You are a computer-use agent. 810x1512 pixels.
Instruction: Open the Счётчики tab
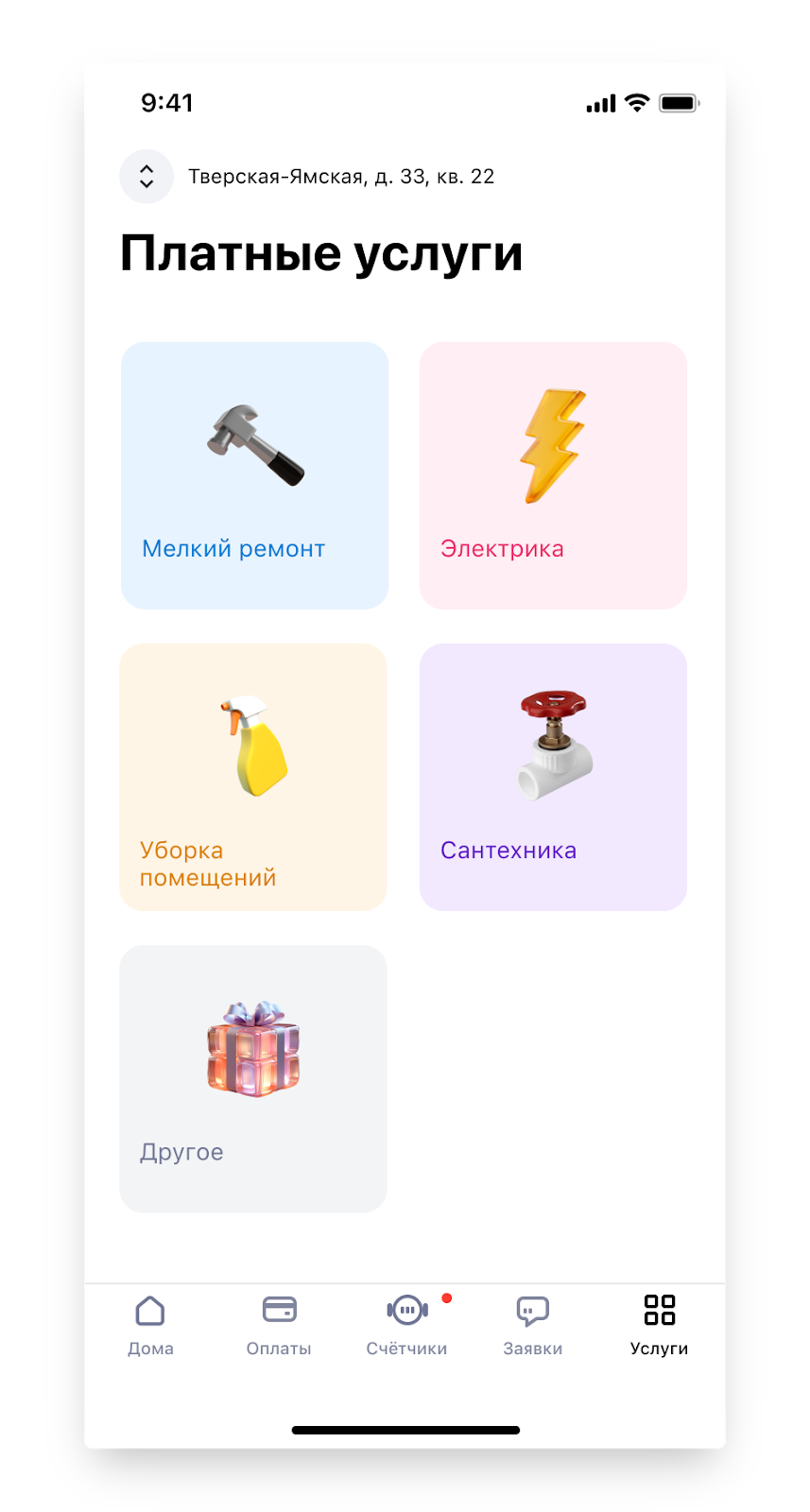406,1325
